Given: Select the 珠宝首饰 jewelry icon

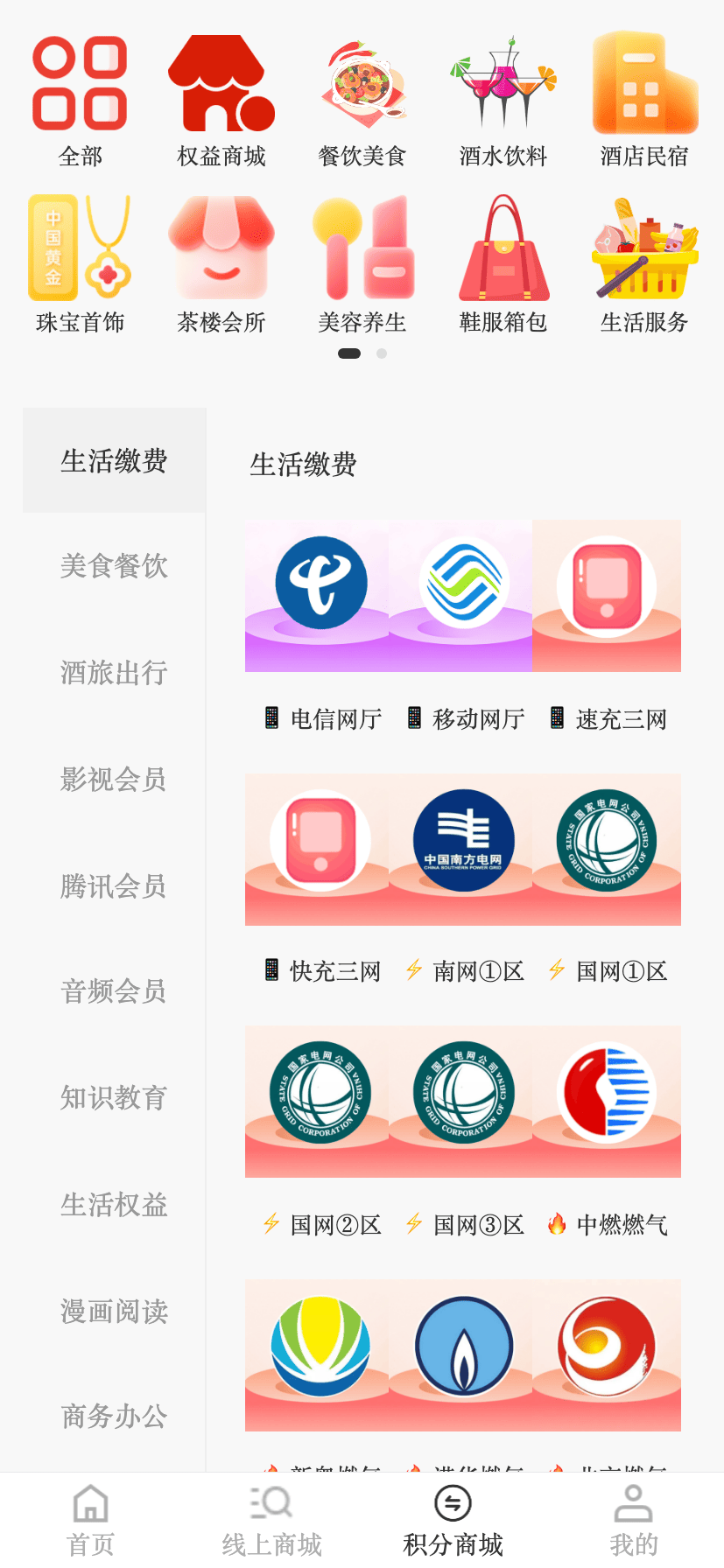Looking at the screenshot, I should [x=80, y=248].
